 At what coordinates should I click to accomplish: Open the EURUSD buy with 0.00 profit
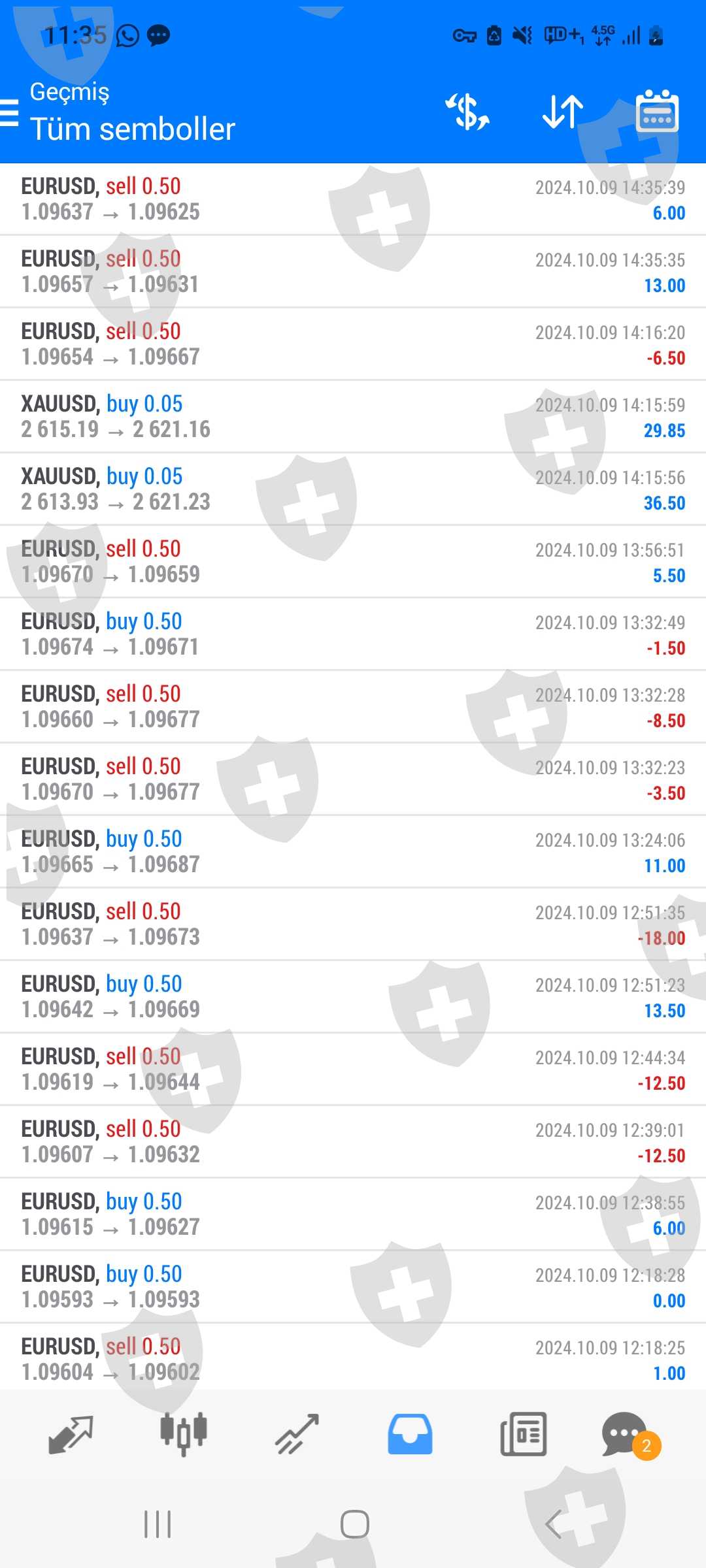353,1287
